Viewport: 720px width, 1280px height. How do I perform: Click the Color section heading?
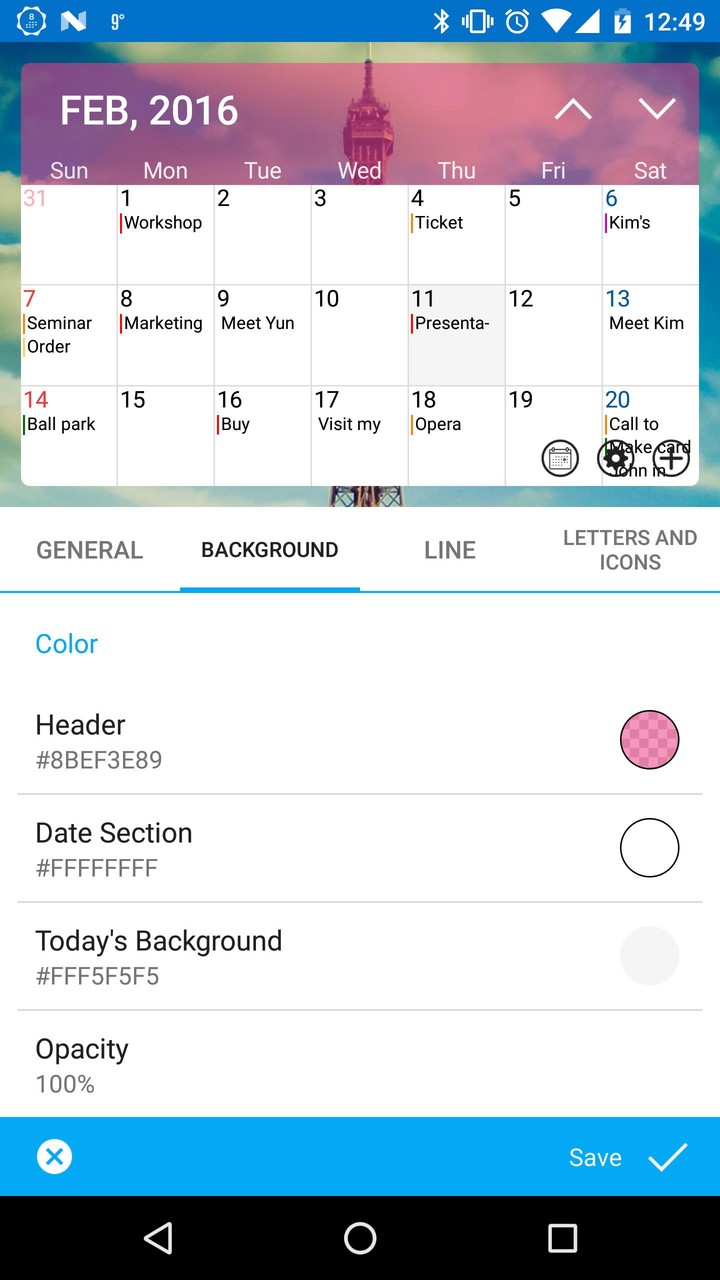[x=66, y=644]
